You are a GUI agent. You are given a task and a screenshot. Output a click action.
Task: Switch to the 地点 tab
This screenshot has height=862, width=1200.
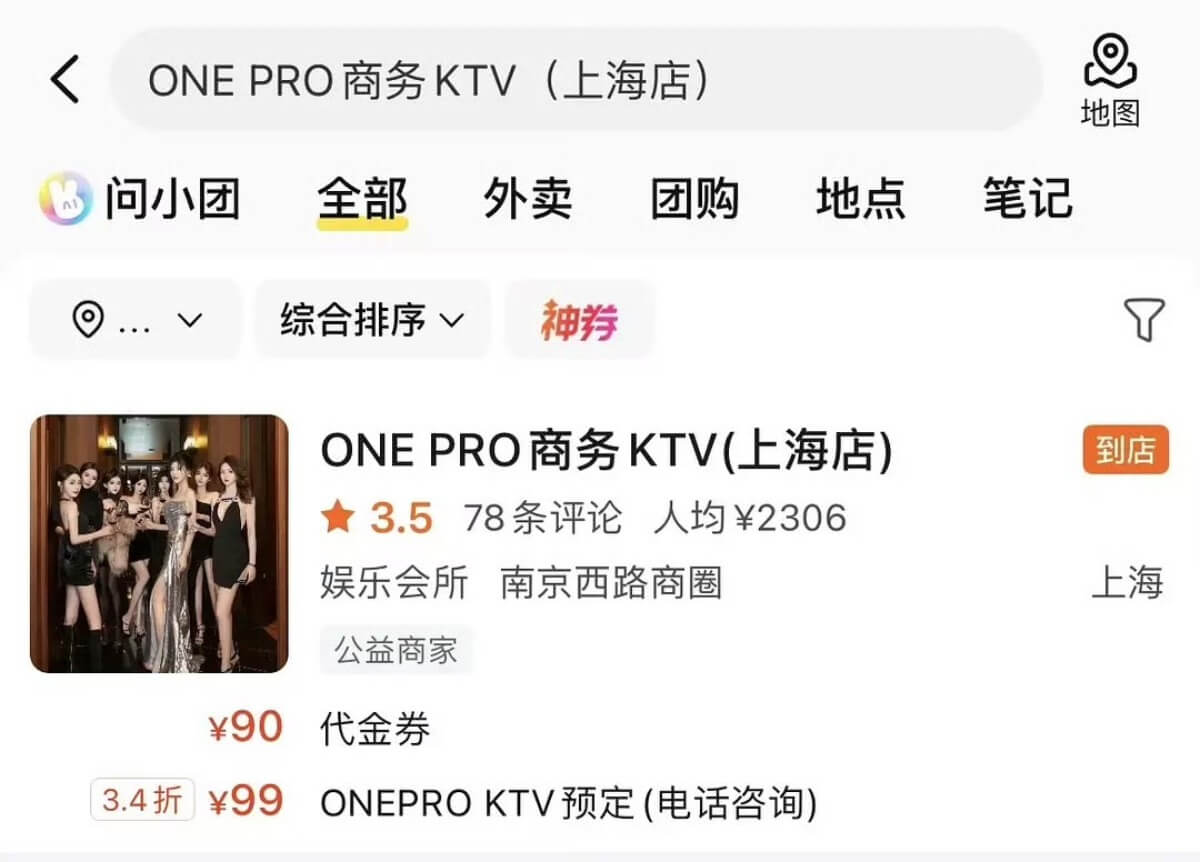coord(860,198)
